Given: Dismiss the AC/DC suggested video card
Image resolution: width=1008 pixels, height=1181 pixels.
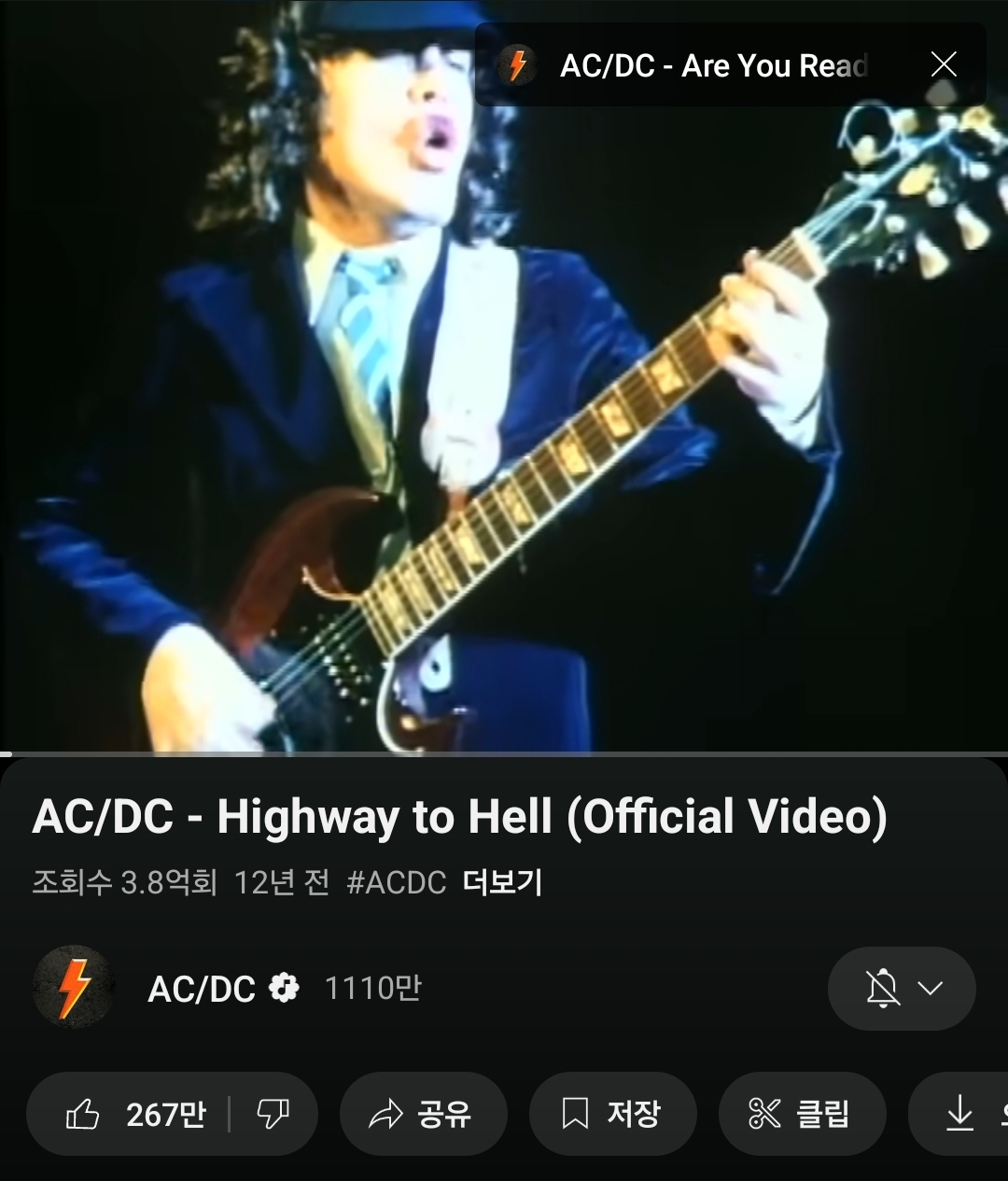Looking at the screenshot, I should click(x=944, y=64).
